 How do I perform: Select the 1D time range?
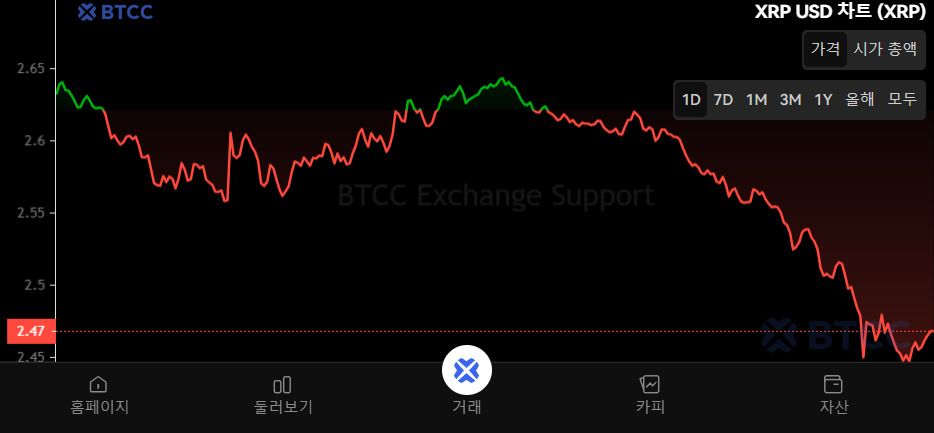pyautogui.click(x=691, y=100)
